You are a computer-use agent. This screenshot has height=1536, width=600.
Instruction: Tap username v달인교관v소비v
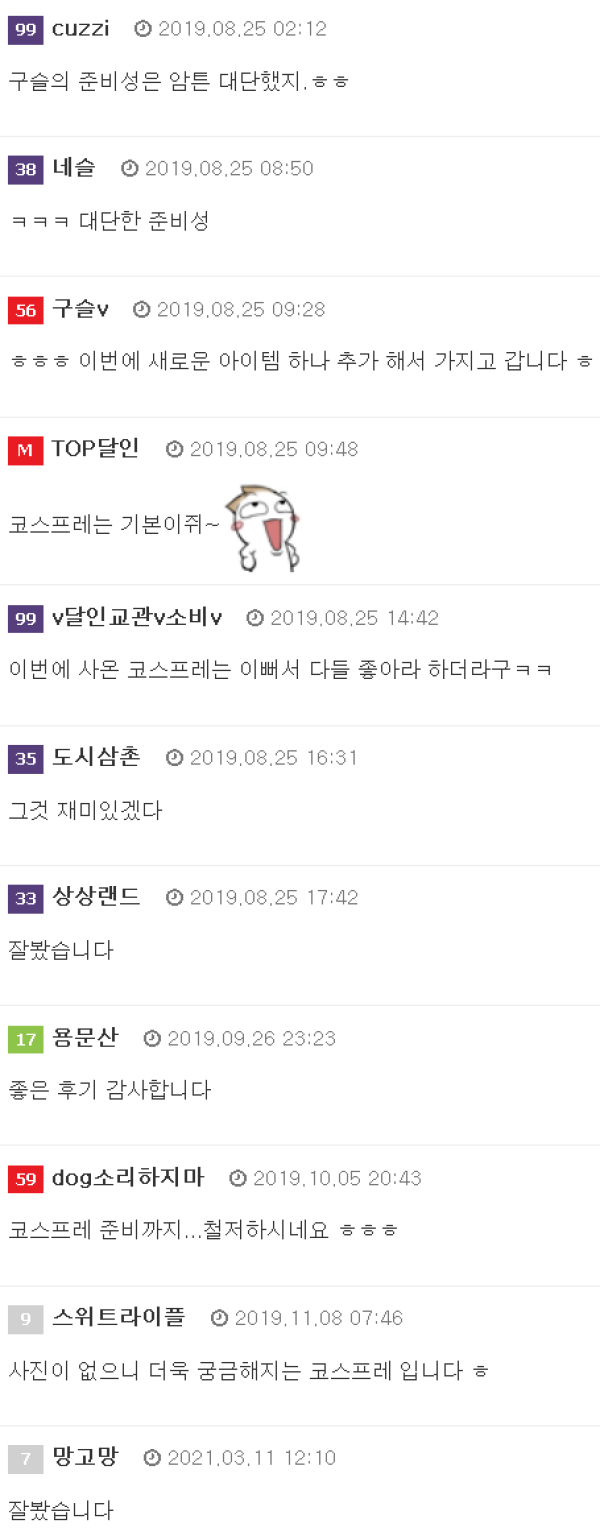click(137, 618)
